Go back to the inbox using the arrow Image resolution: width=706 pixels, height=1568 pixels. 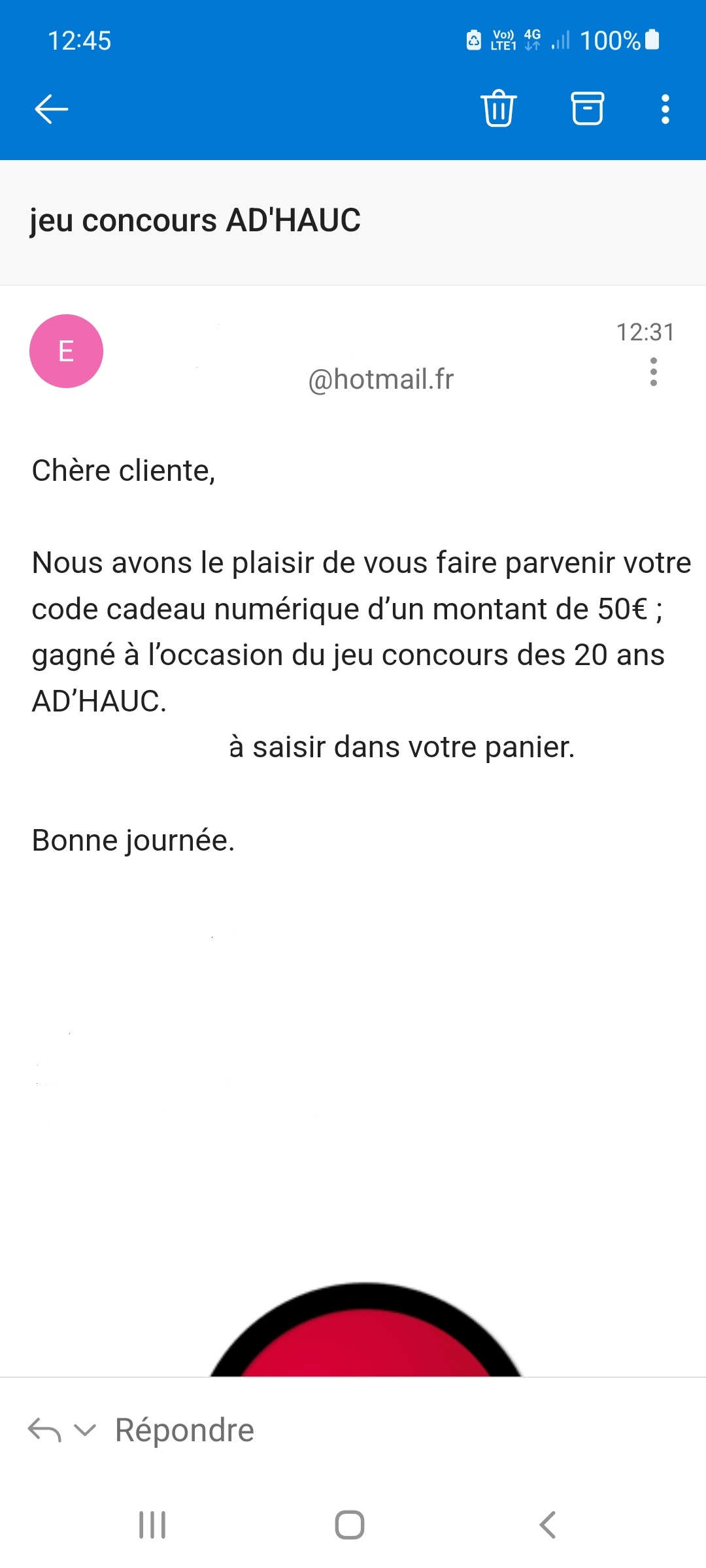(52, 108)
